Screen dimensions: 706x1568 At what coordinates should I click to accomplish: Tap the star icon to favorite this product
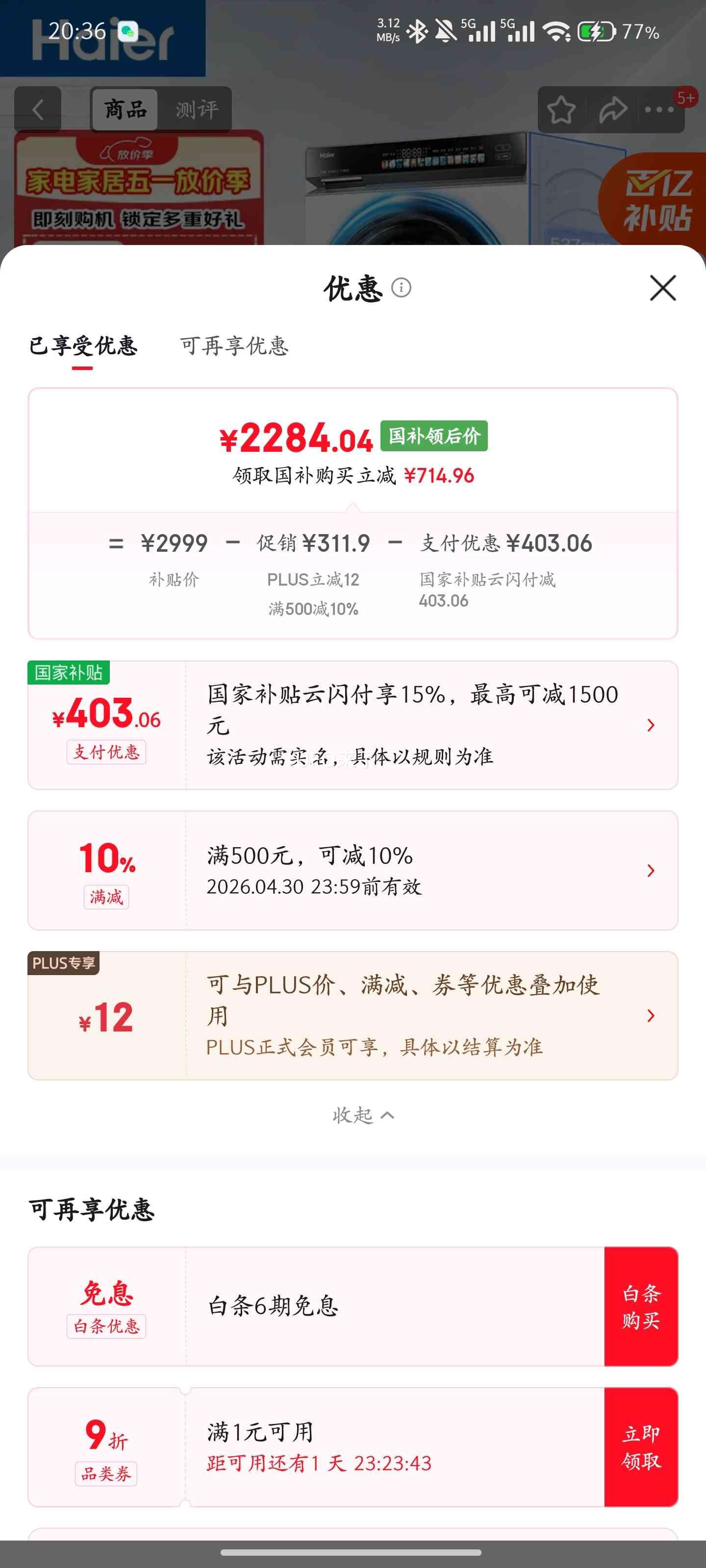562,110
